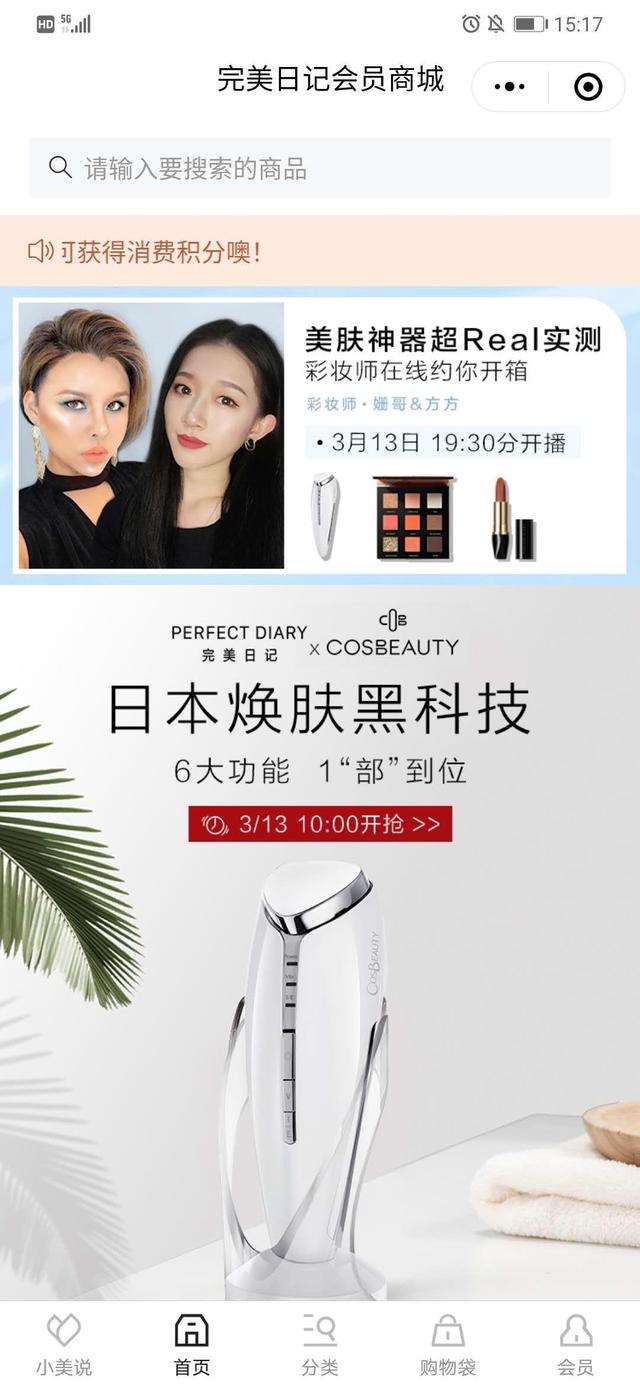Open the 购物袋 shopping bag tab
This screenshot has width=640, height=1387.
448,1345
